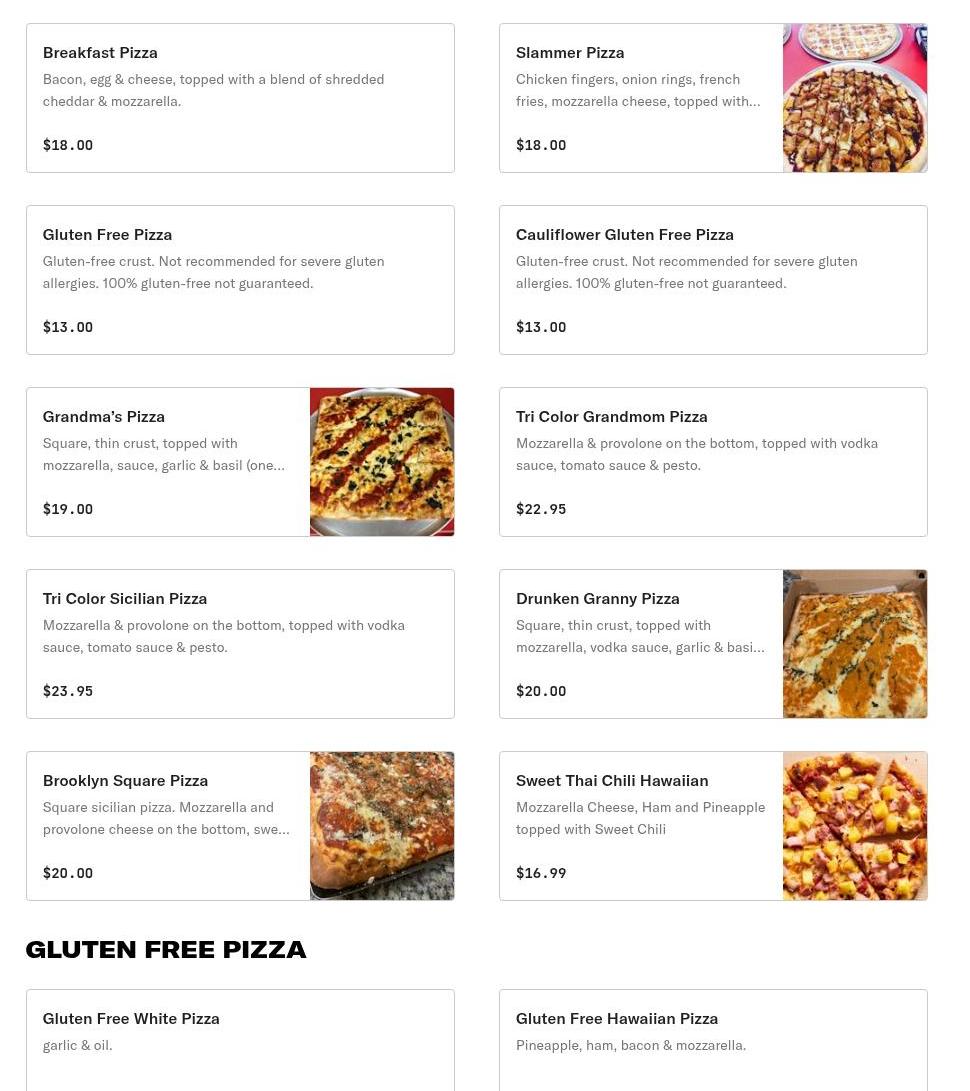Select Gluten Free Hawaiian Pizza
This screenshot has height=1091, width=970.
coord(712,1040)
